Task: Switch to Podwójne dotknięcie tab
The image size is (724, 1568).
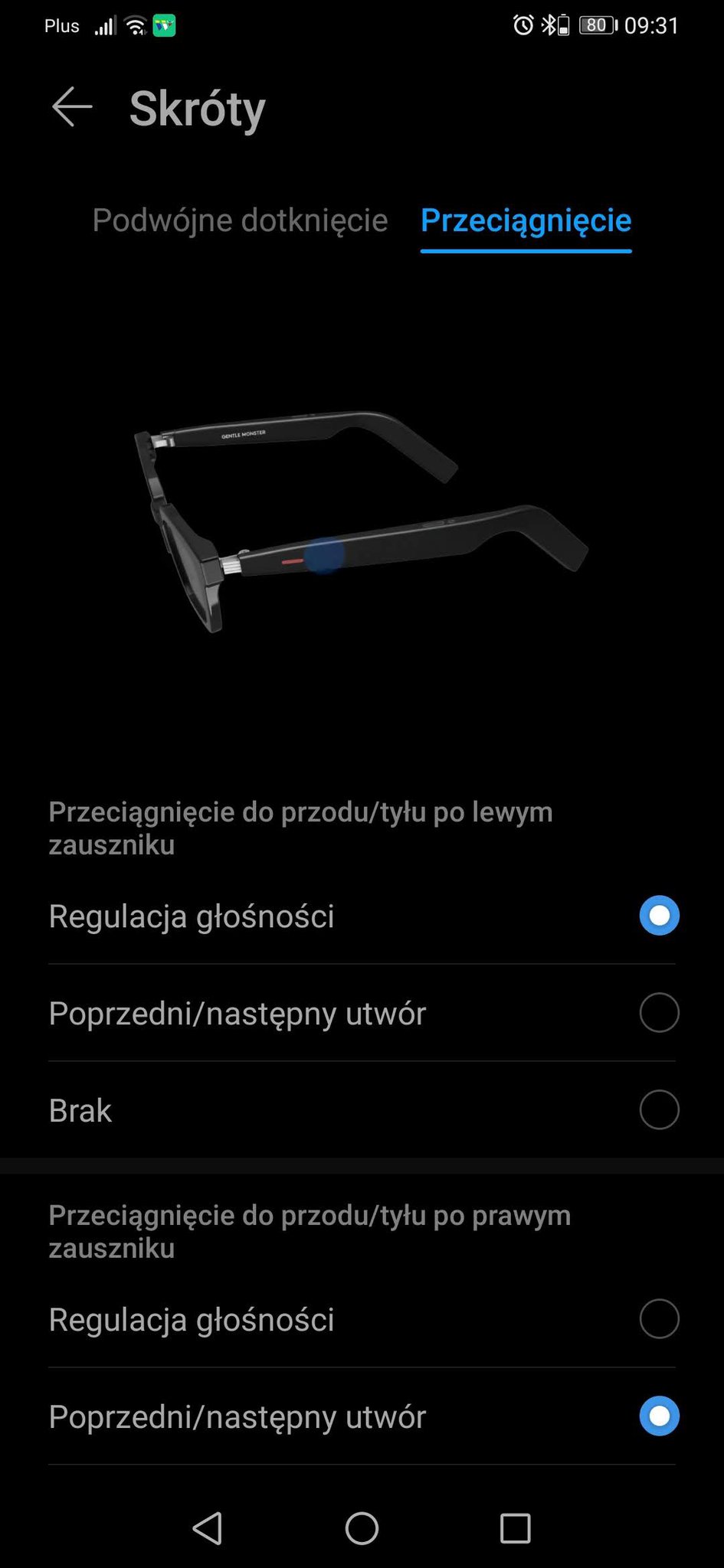Action: pyautogui.click(x=240, y=220)
